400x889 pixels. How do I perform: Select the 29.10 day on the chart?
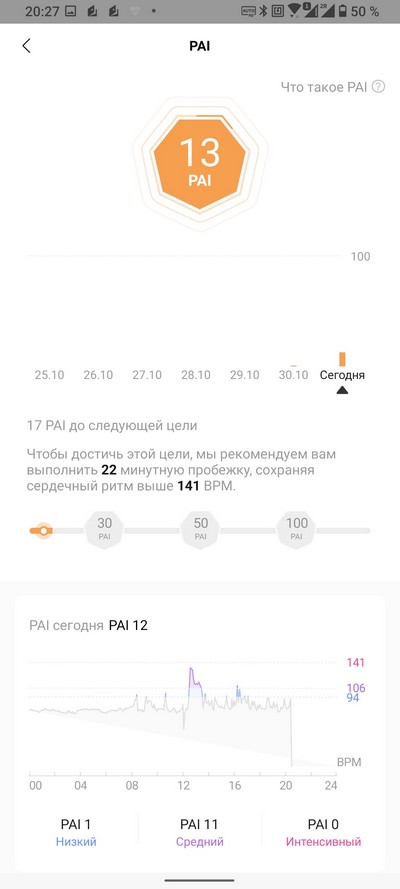point(245,375)
